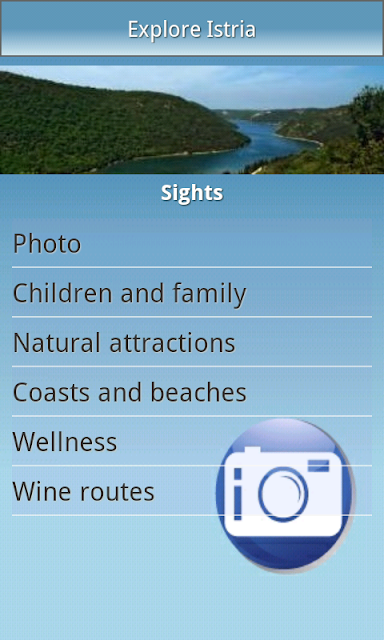The height and width of the screenshot is (640, 384).
Task: Open the Wellness section
Action: [x=192, y=441]
